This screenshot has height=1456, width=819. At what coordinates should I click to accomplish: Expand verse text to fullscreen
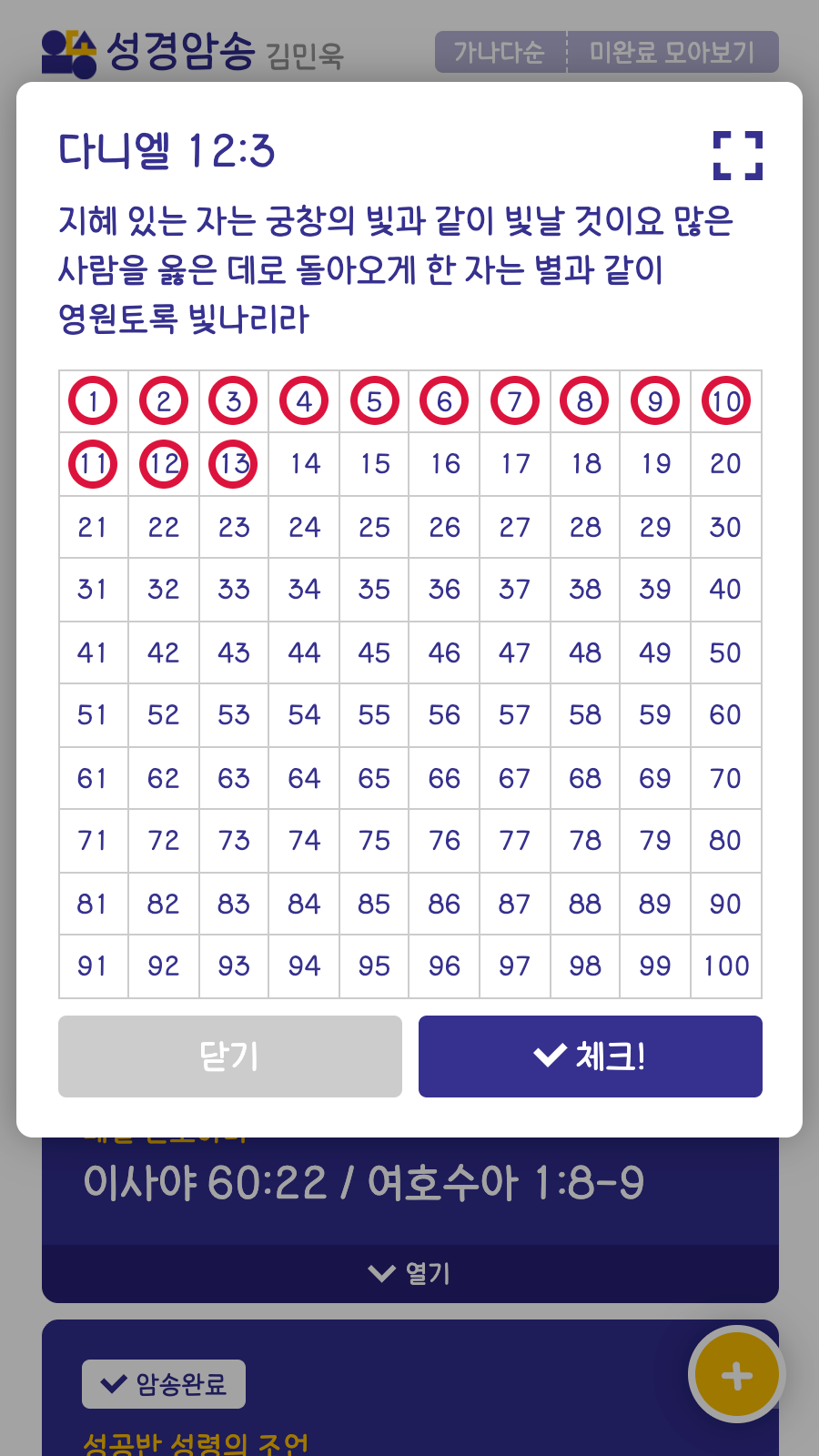[737, 156]
